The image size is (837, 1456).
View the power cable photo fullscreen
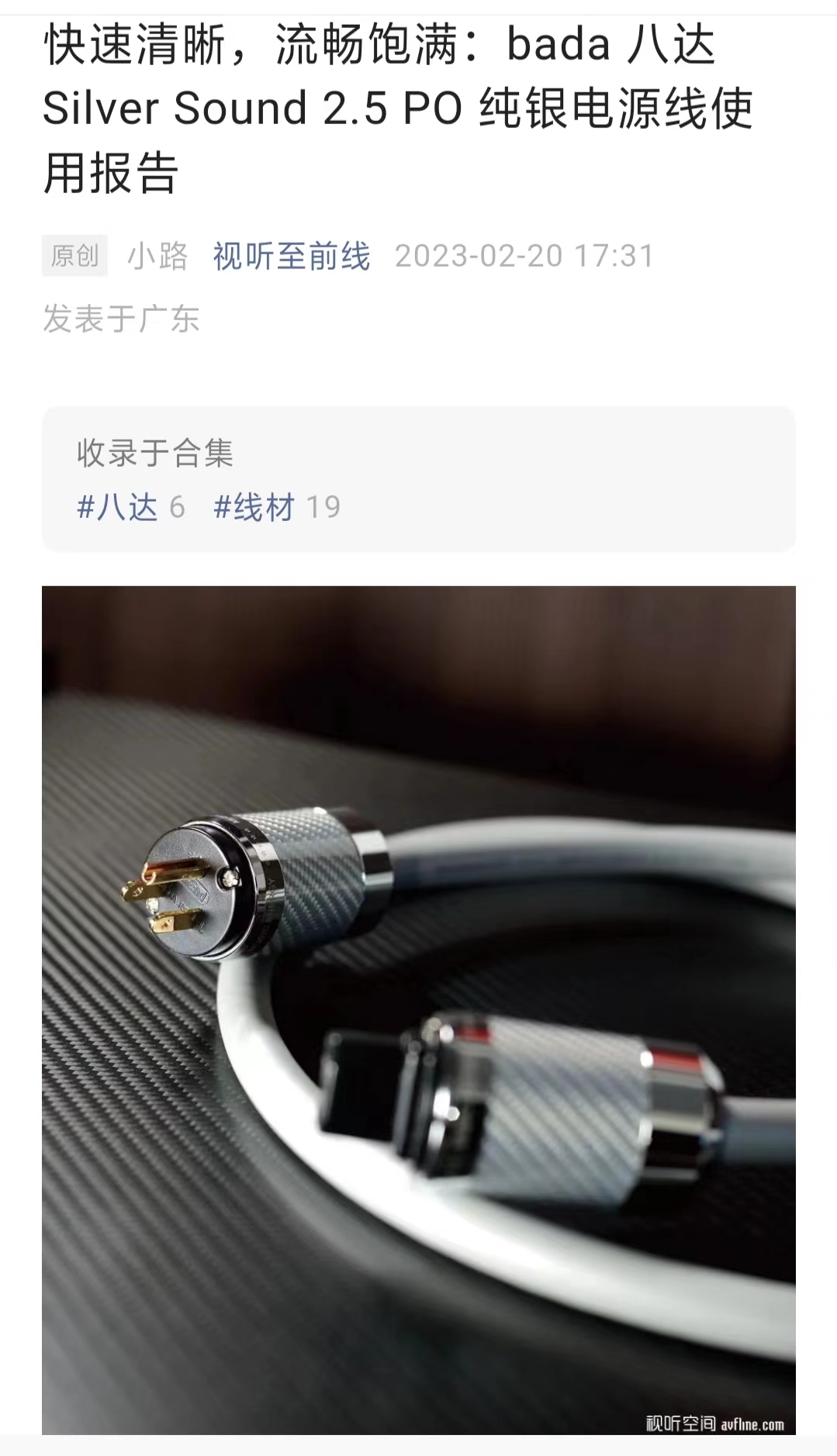[419, 1008]
